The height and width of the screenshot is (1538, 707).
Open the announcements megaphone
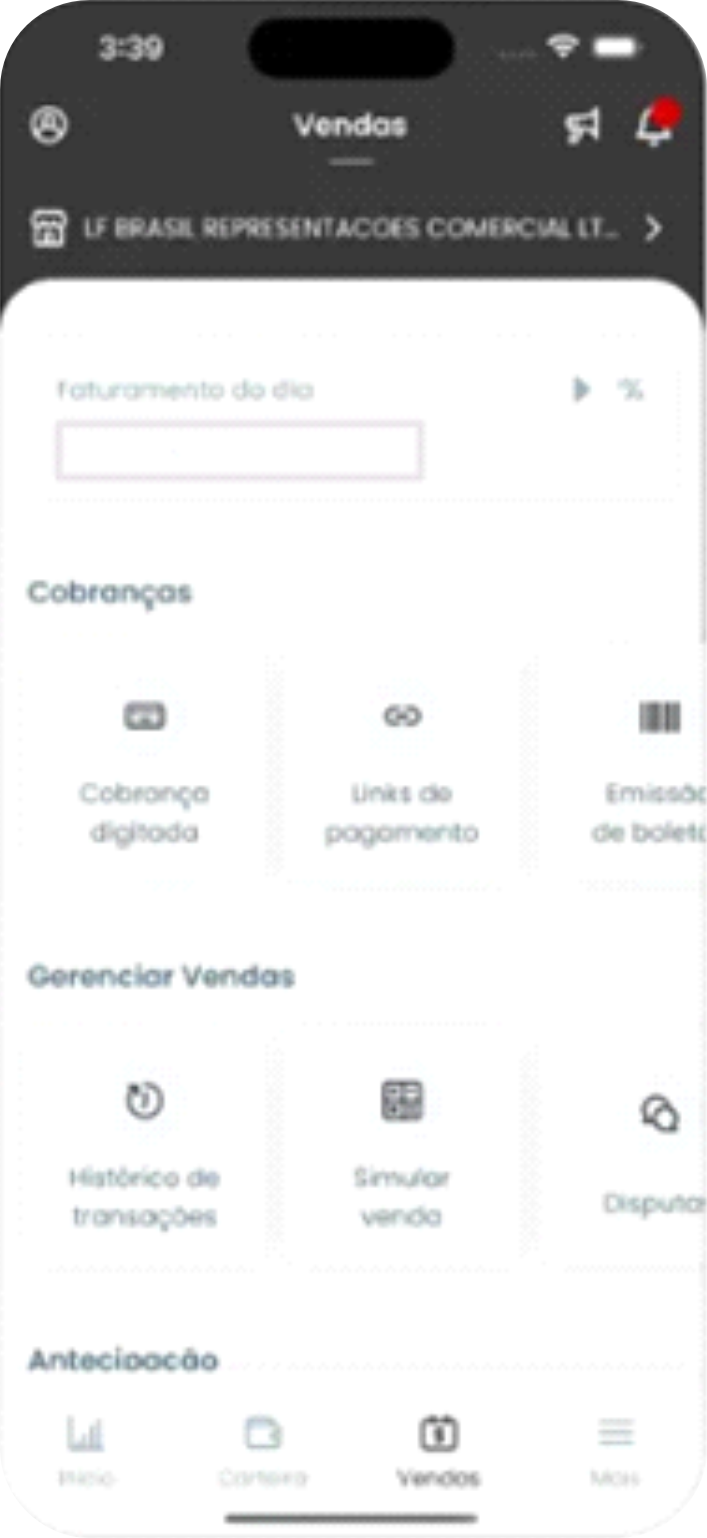(x=582, y=126)
